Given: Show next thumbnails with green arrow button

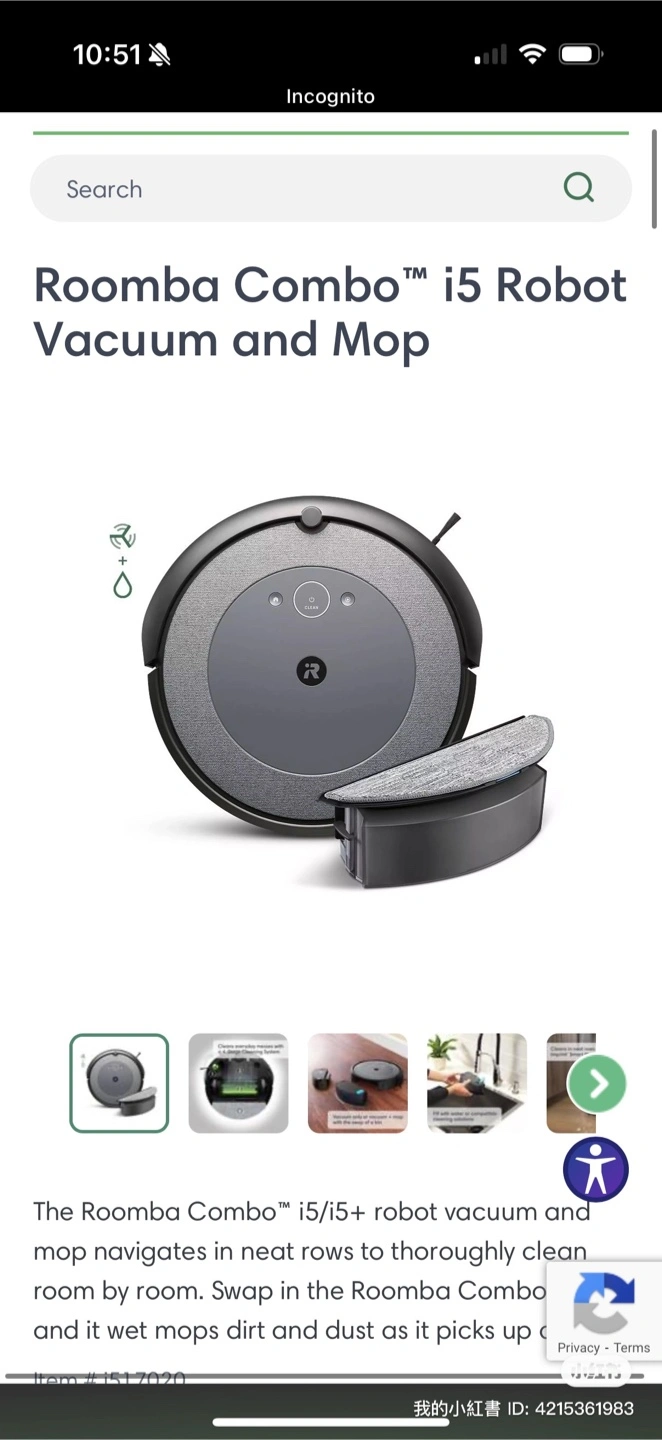Looking at the screenshot, I should [597, 1083].
